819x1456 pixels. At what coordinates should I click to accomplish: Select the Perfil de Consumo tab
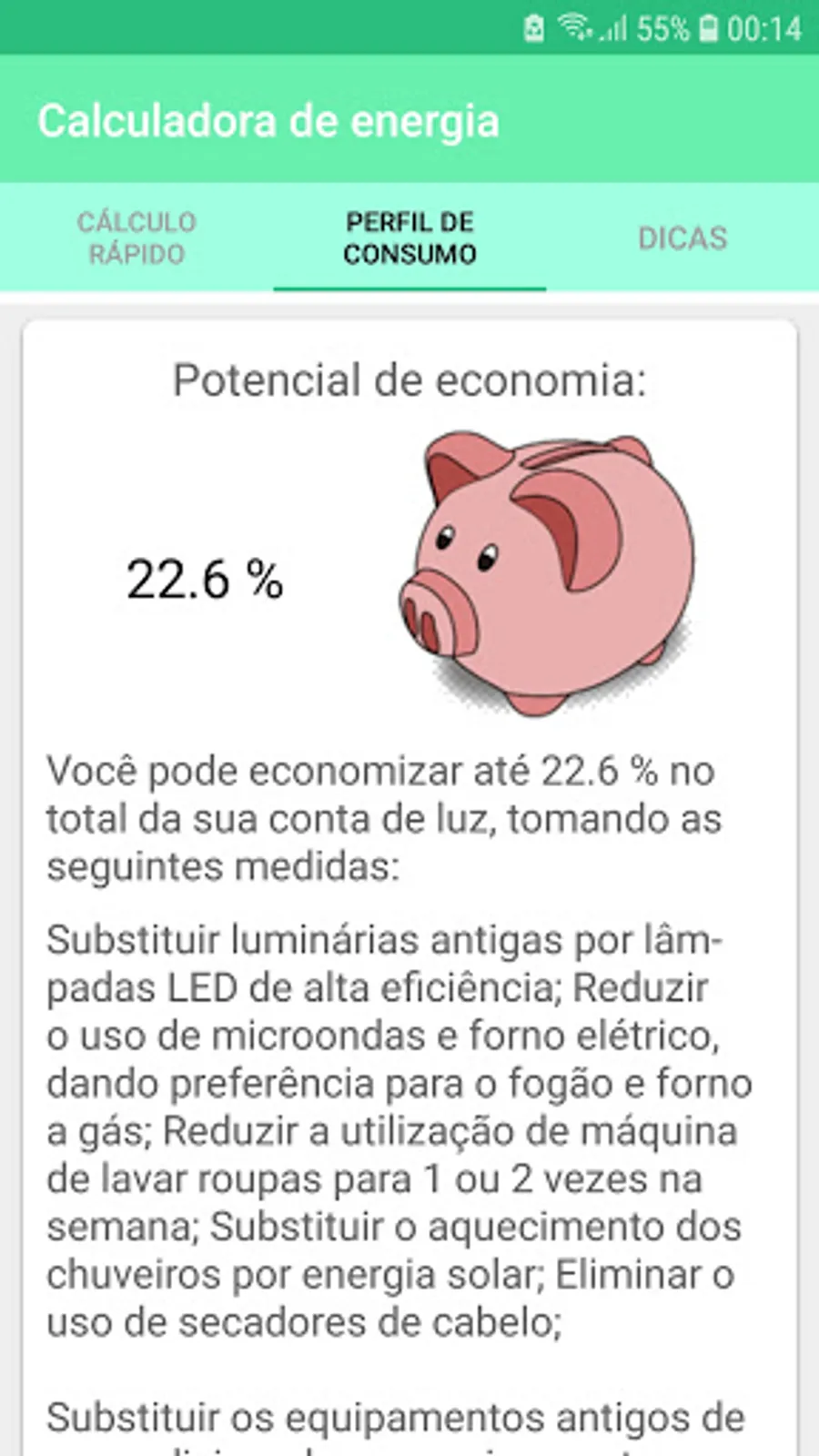[409, 238]
